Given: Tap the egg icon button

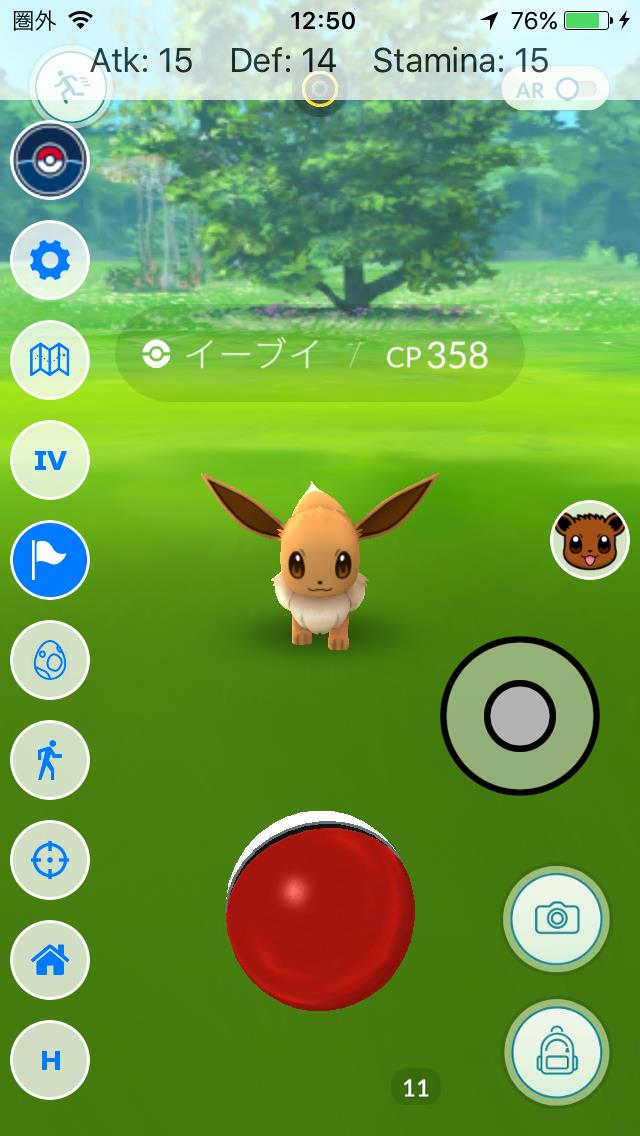Looking at the screenshot, I should 50,660.
